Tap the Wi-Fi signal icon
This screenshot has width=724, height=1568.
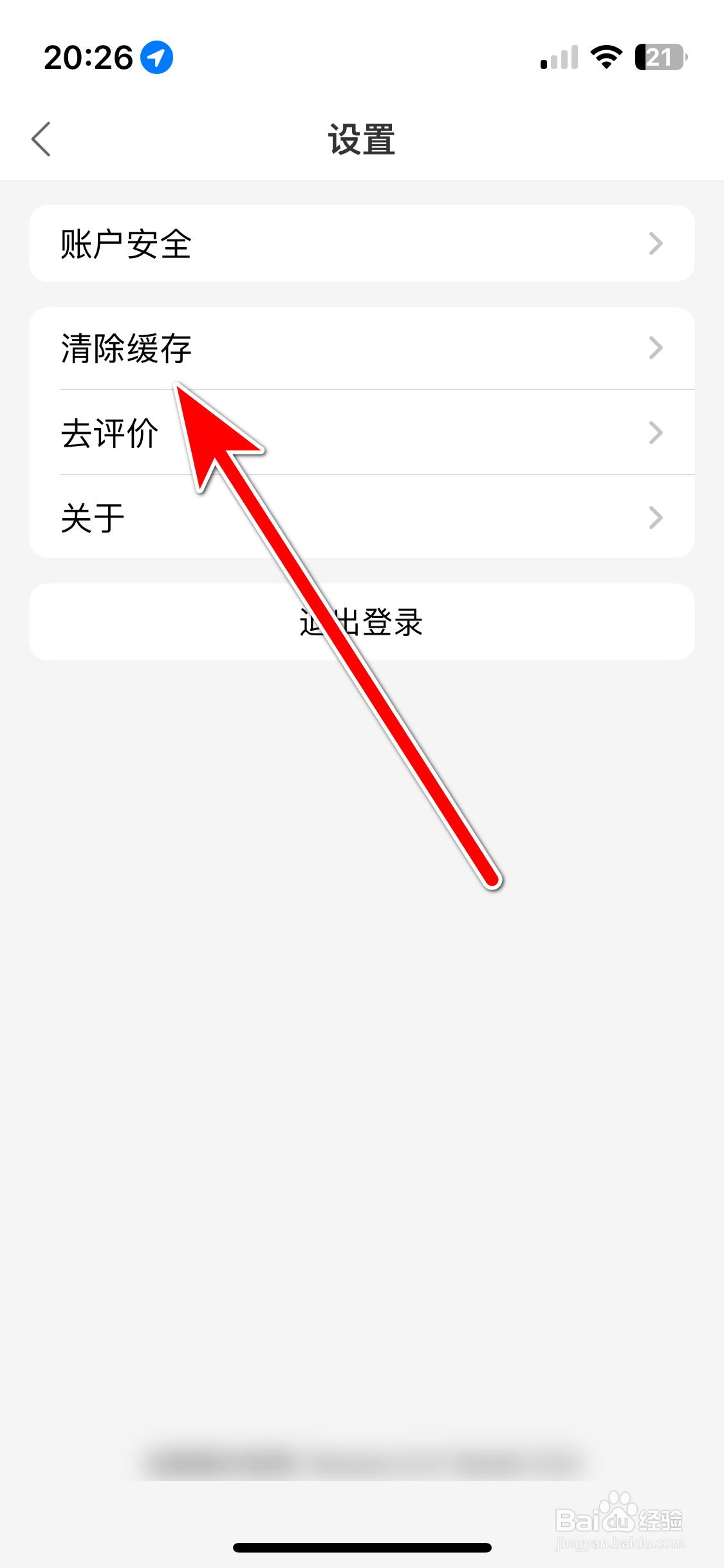[x=606, y=57]
